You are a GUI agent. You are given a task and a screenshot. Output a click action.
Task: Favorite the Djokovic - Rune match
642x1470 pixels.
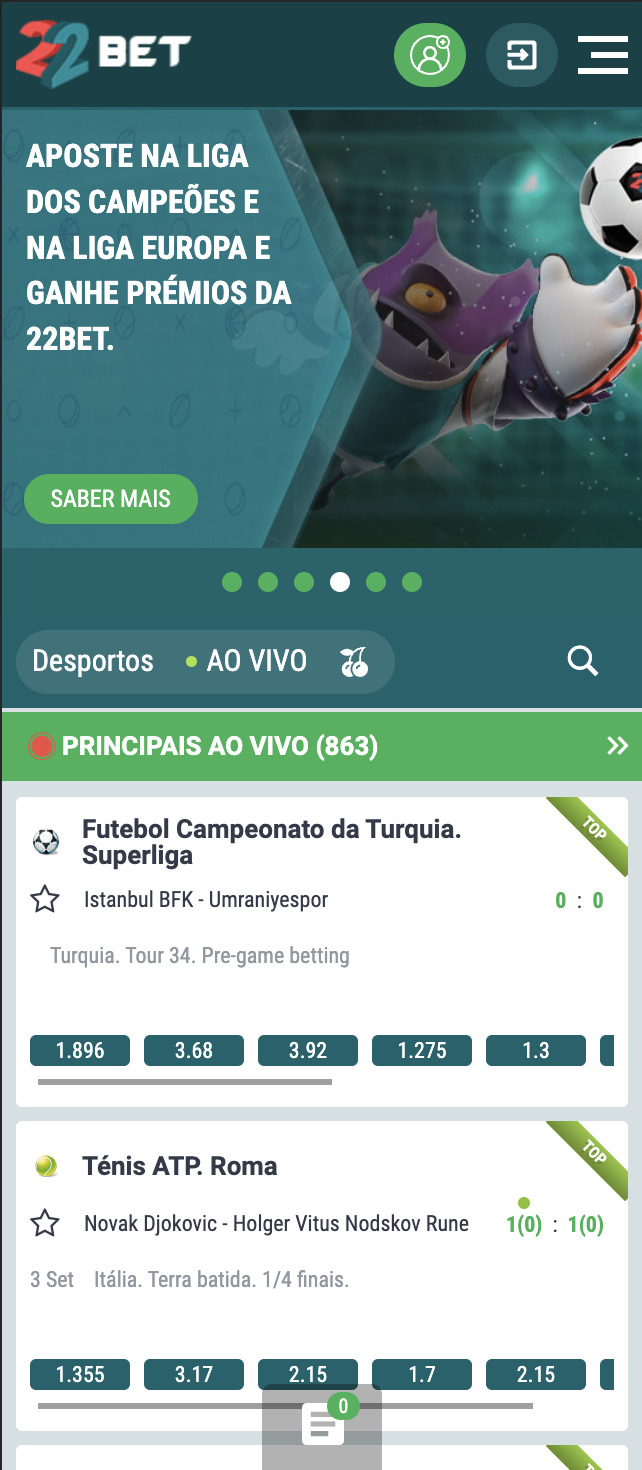45,1224
